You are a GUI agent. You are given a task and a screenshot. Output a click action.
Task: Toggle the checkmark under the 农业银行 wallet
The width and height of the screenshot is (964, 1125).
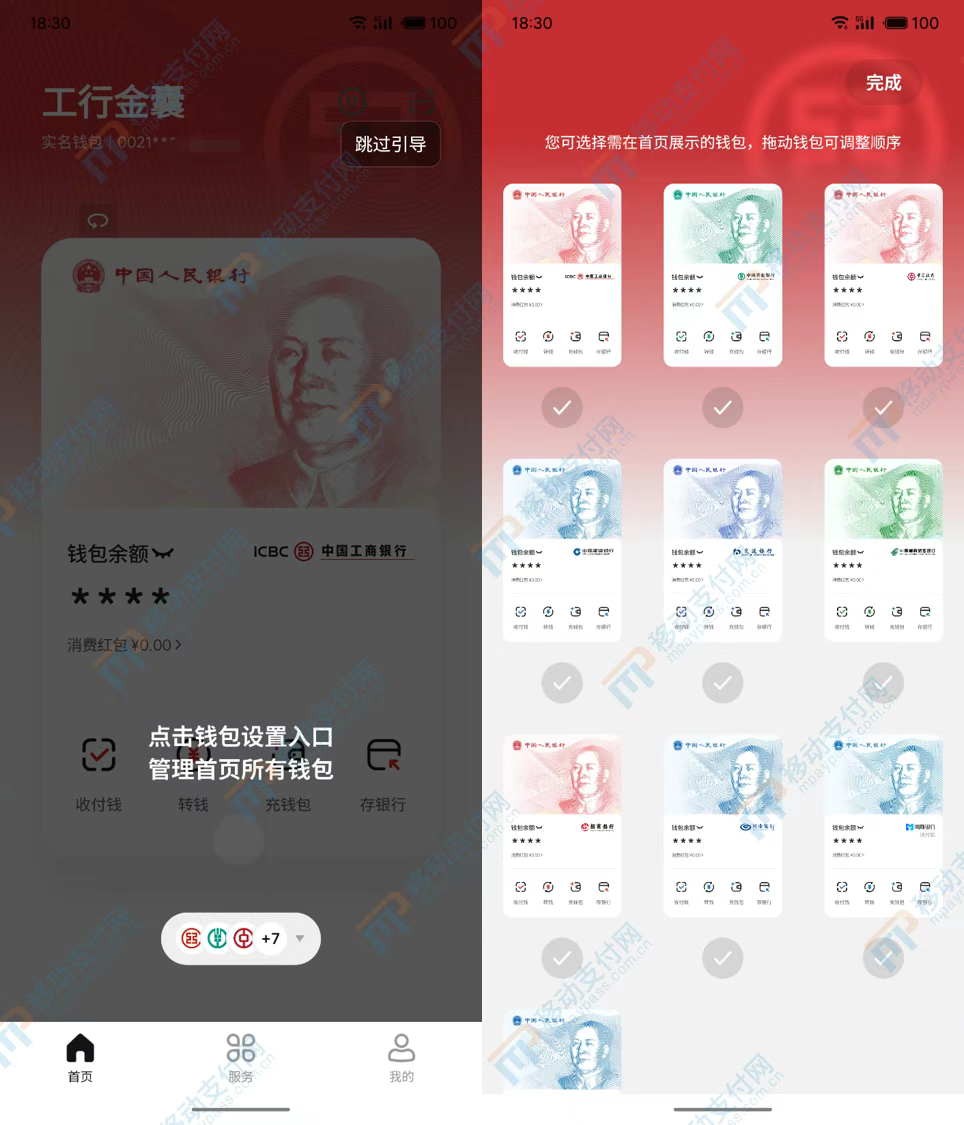(x=722, y=407)
